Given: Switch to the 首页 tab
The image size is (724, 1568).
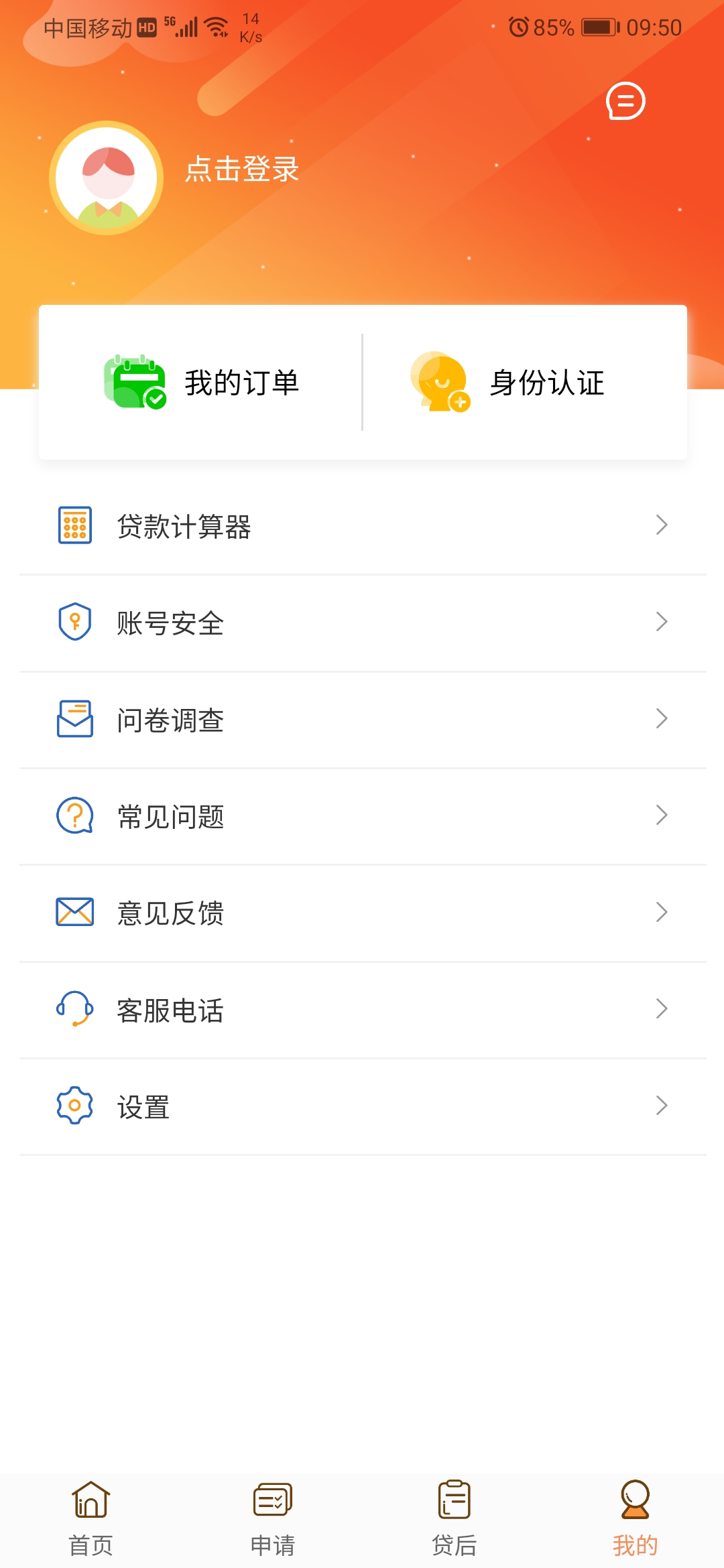Looking at the screenshot, I should click(90, 1511).
